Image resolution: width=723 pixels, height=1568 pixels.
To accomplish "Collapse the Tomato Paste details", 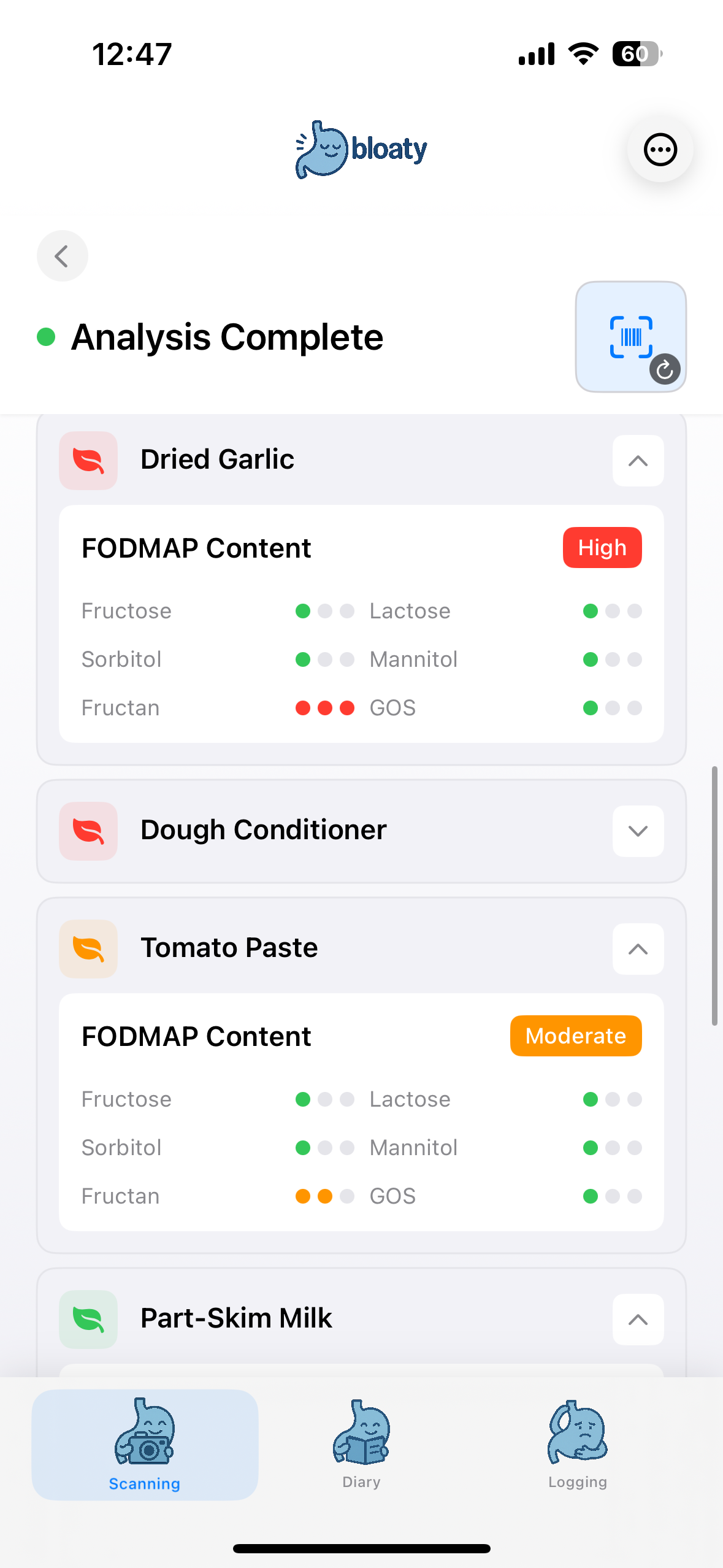I will [x=638, y=949].
